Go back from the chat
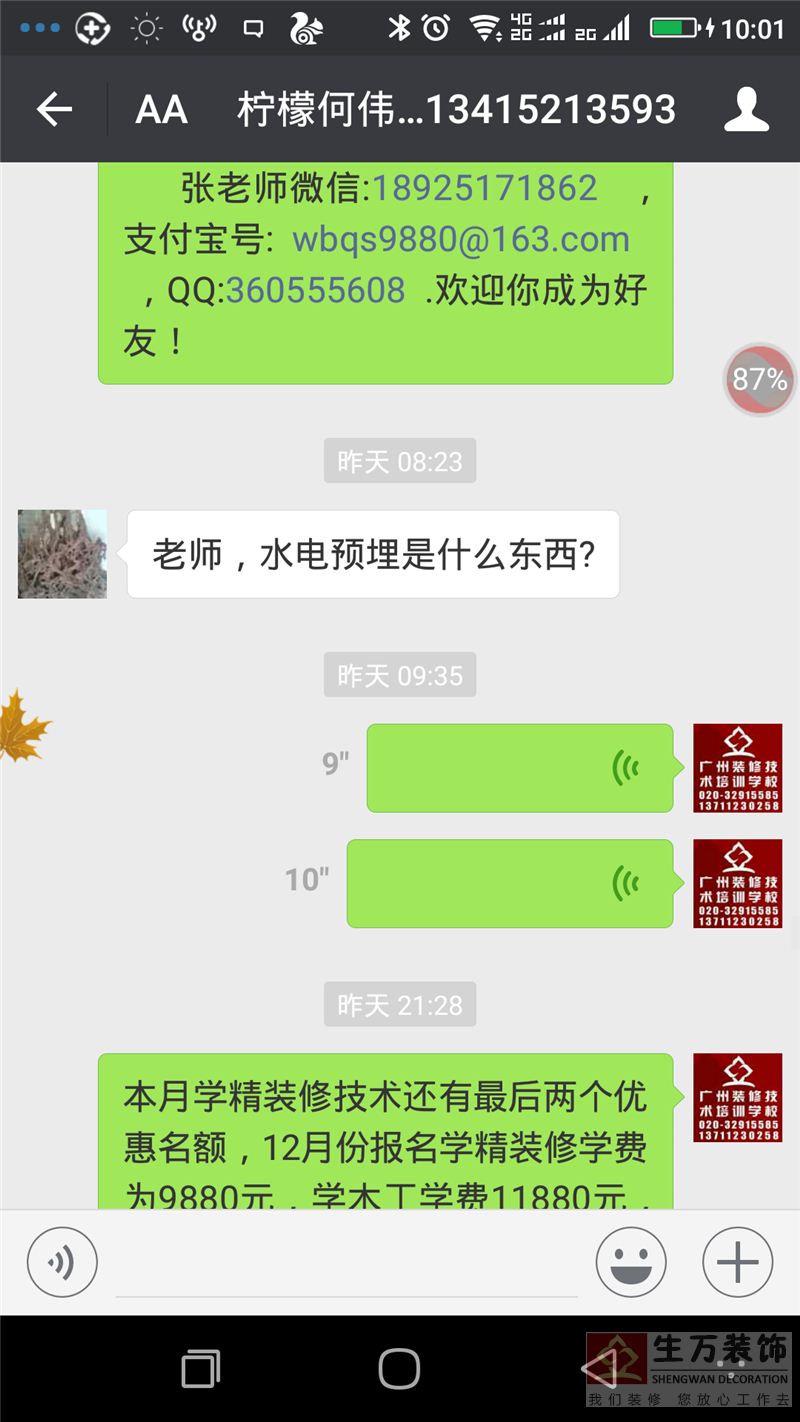800x1422 pixels. pyautogui.click(x=54, y=109)
